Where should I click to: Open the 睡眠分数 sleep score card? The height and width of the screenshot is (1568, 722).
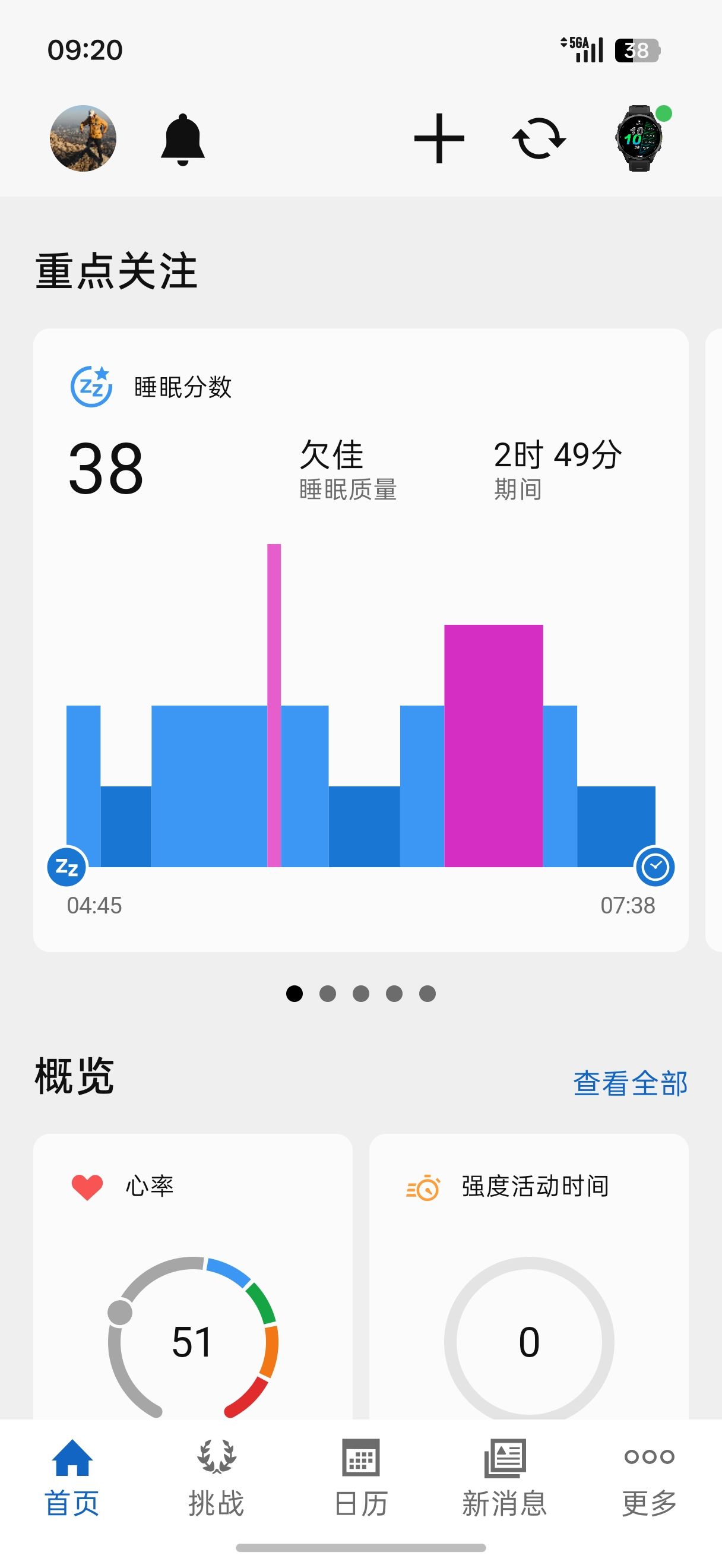[360, 640]
